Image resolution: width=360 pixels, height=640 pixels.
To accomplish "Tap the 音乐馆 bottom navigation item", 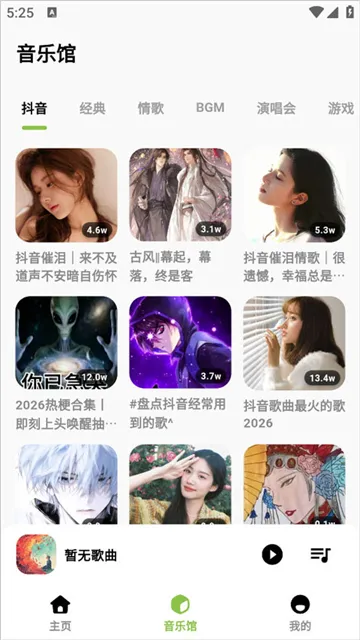I will 180,613.
